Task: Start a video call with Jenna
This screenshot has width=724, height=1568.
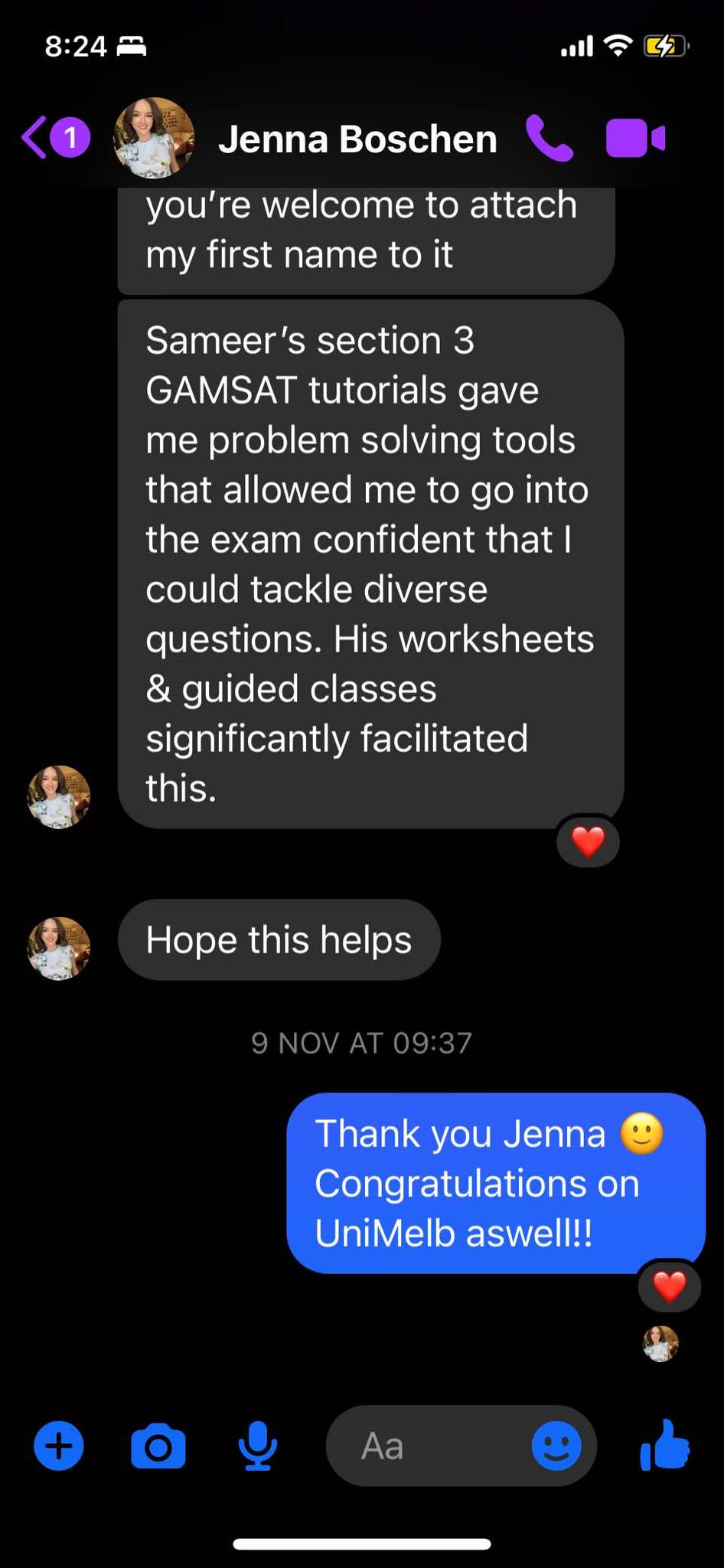Action: point(635,139)
